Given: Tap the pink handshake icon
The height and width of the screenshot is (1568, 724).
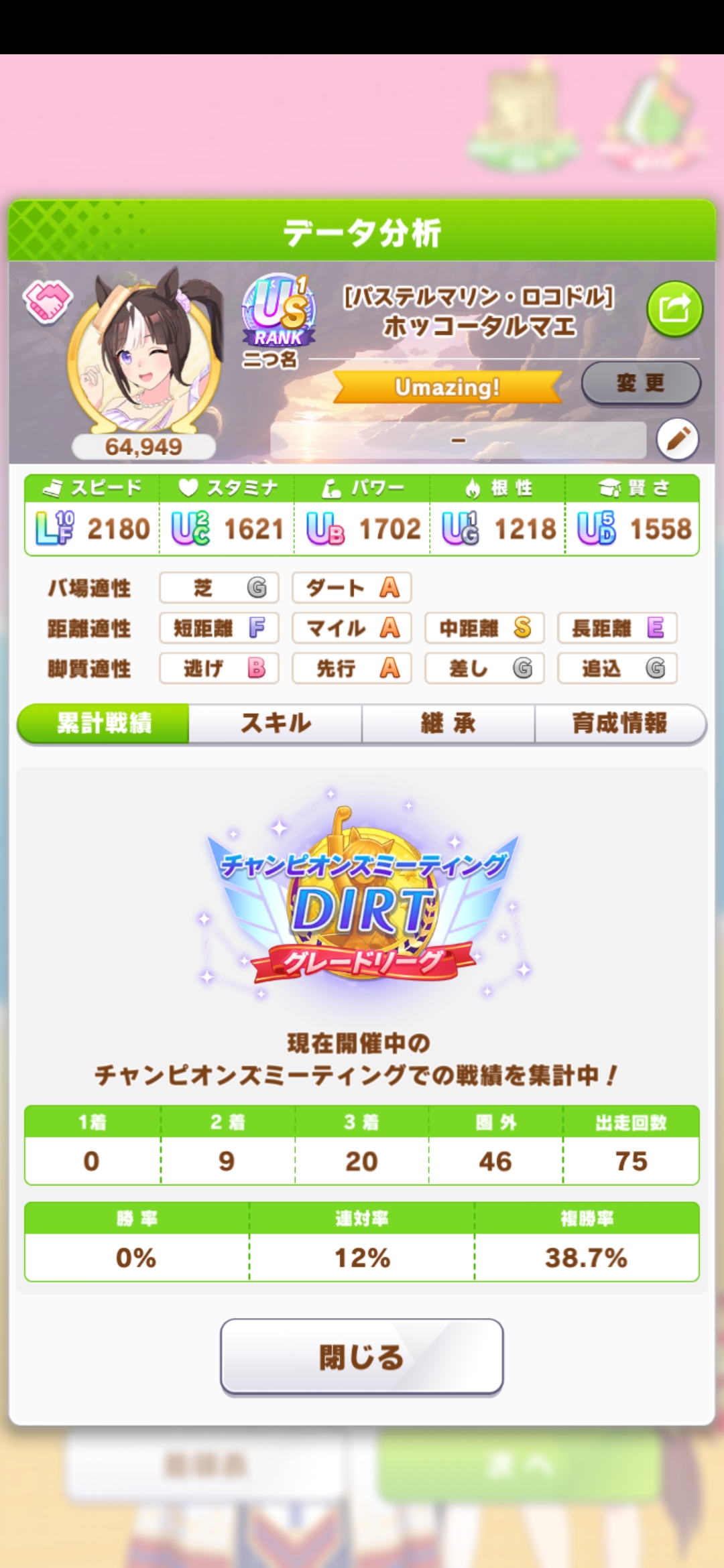Looking at the screenshot, I should coord(47,302).
